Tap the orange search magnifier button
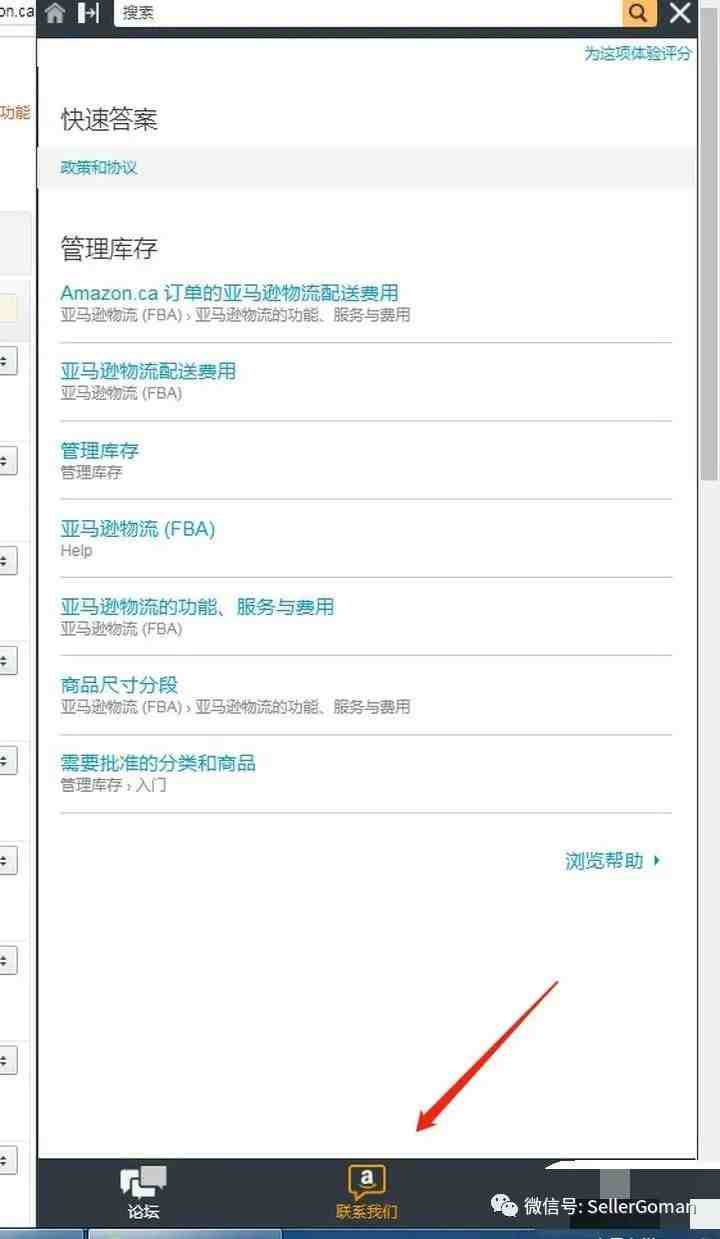Screen dimensions: 720x1239 (x=639, y=13)
